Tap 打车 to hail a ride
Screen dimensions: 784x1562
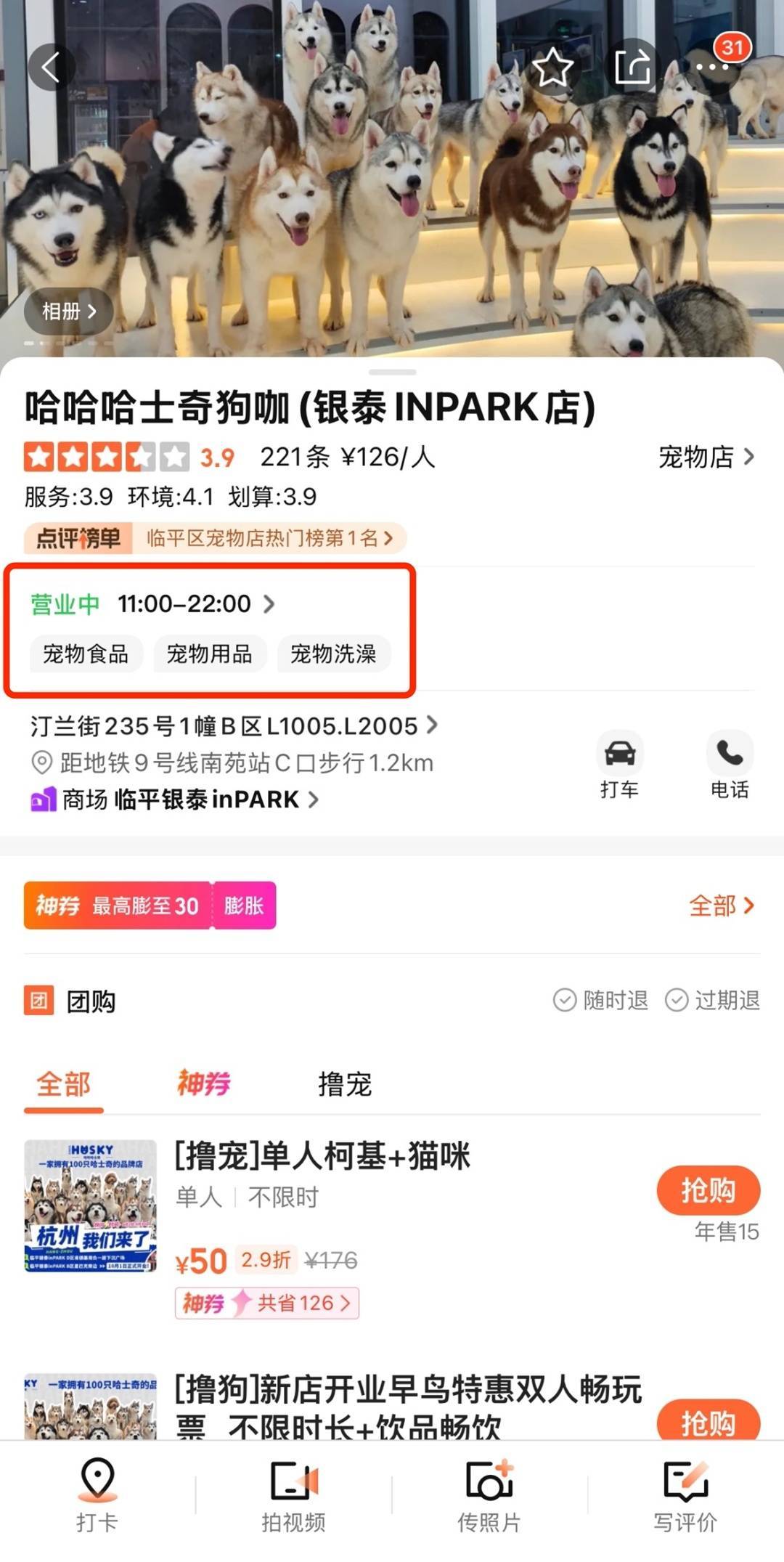(x=620, y=765)
